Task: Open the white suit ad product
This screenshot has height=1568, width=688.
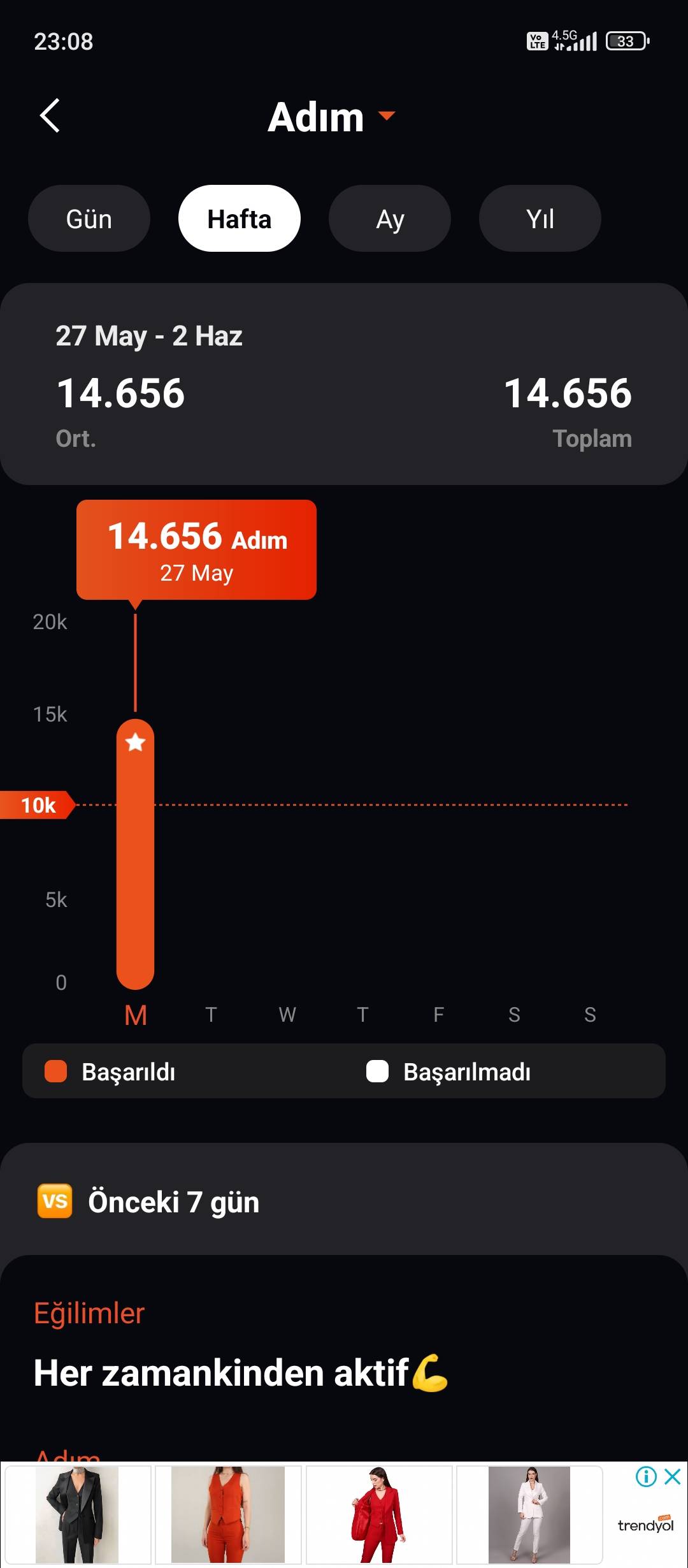Action: (529, 1514)
